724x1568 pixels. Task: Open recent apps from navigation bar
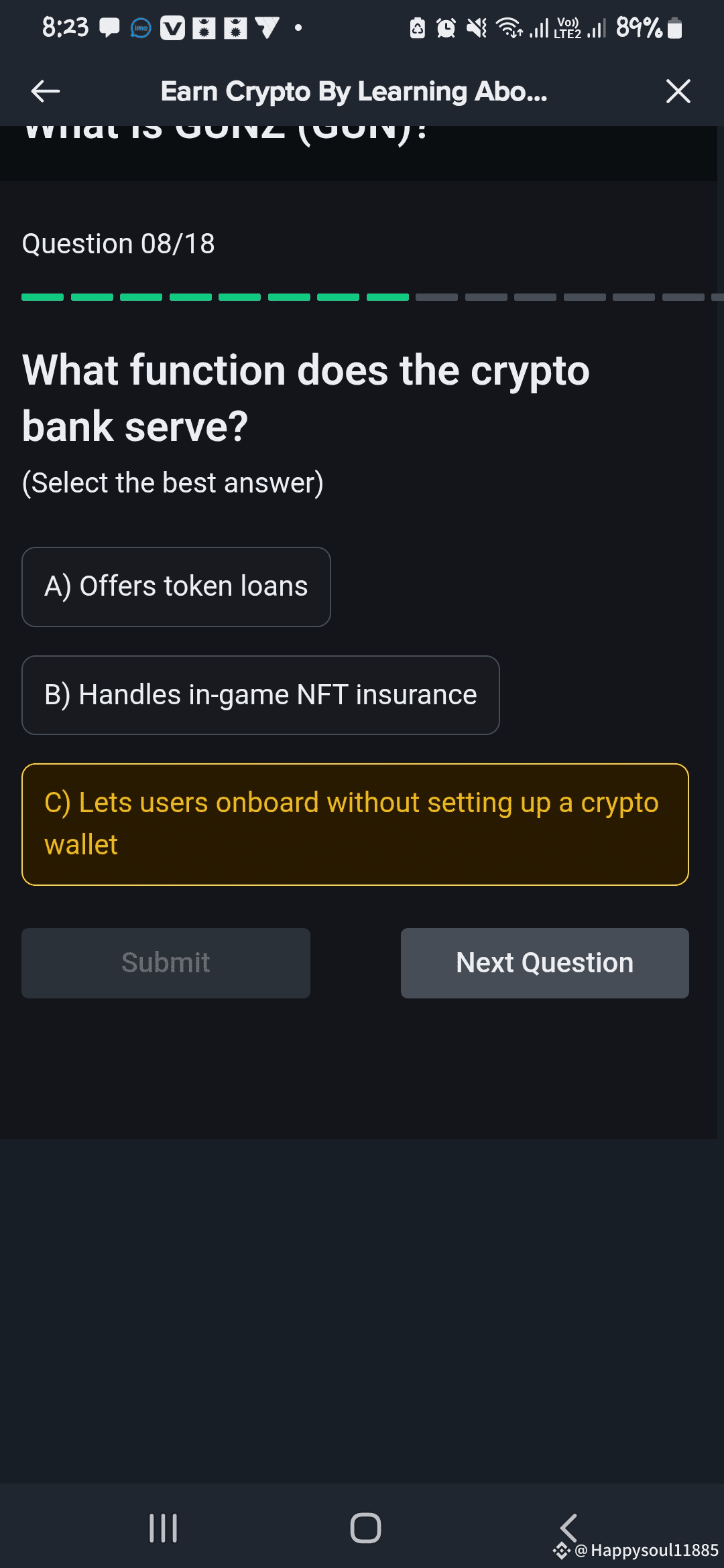click(x=163, y=1528)
